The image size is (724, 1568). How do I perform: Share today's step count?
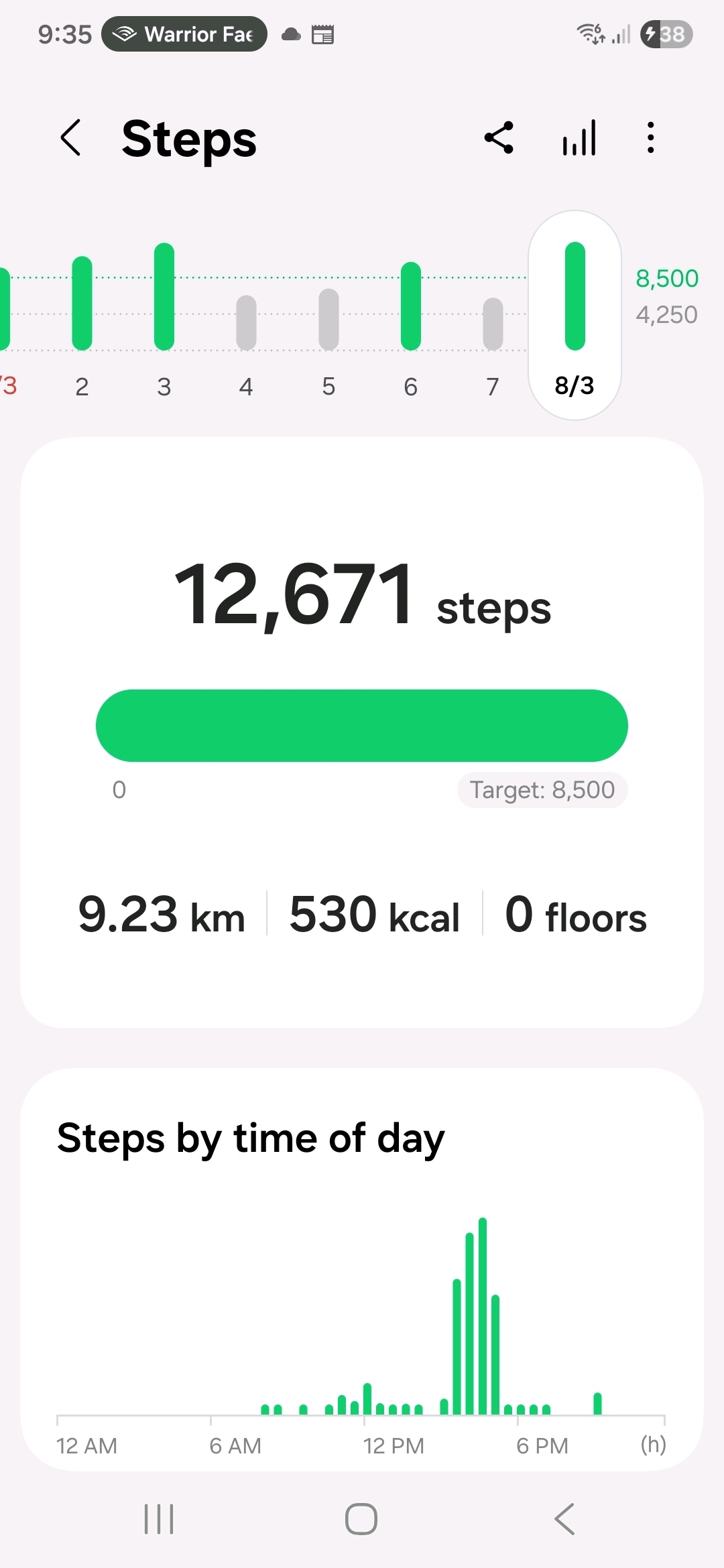point(499,138)
